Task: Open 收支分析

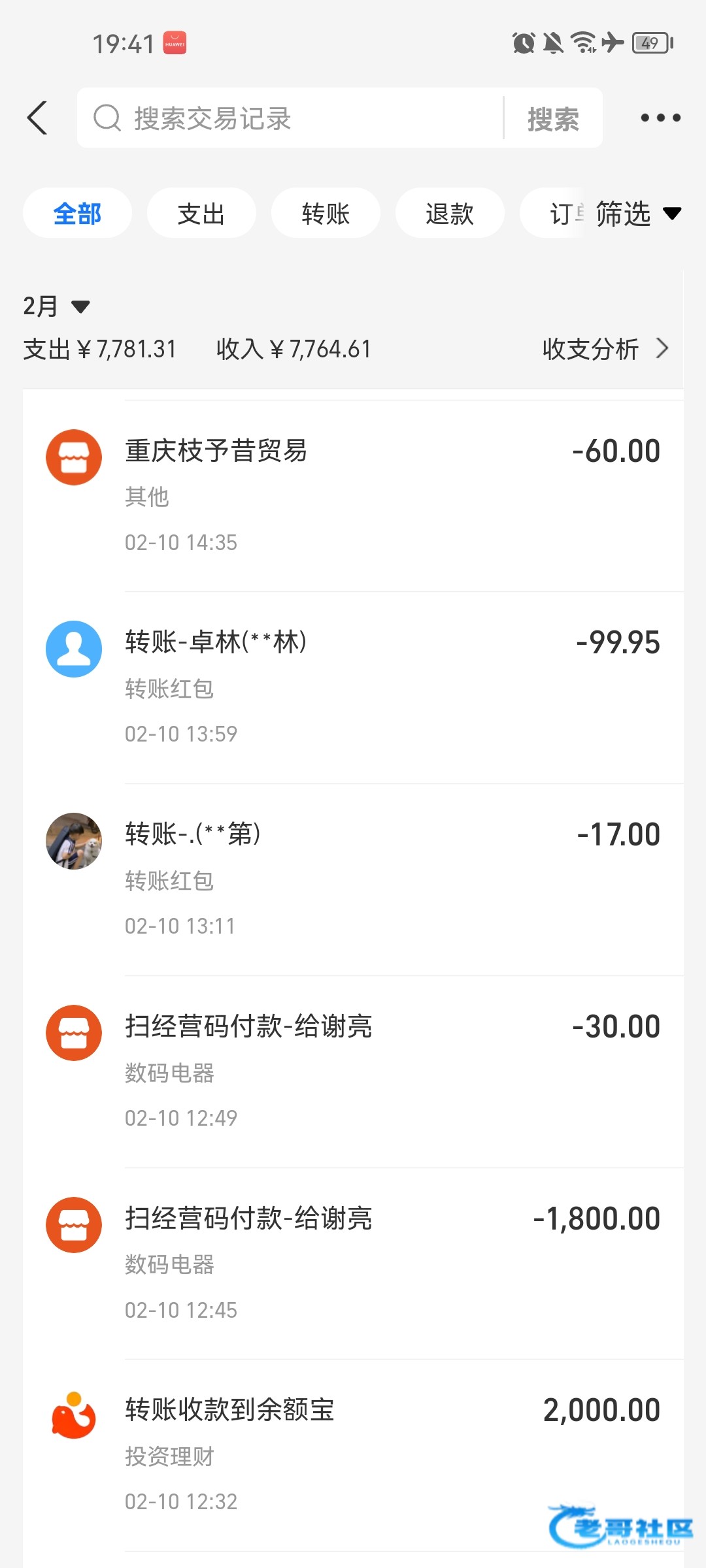Action: click(x=605, y=349)
